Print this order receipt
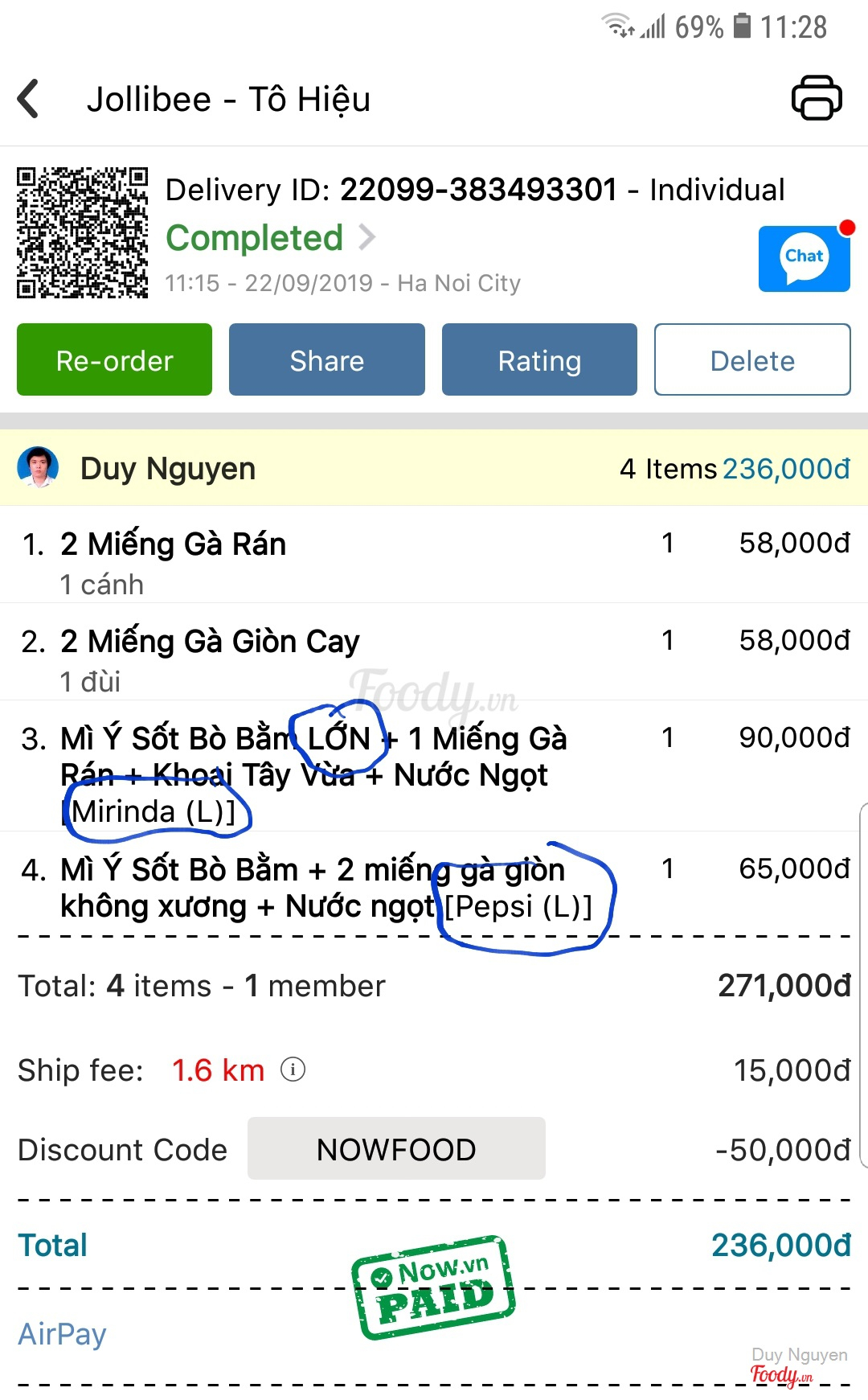Image resolution: width=868 pixels, height=1400 pixels. click(x=817, y=98)
